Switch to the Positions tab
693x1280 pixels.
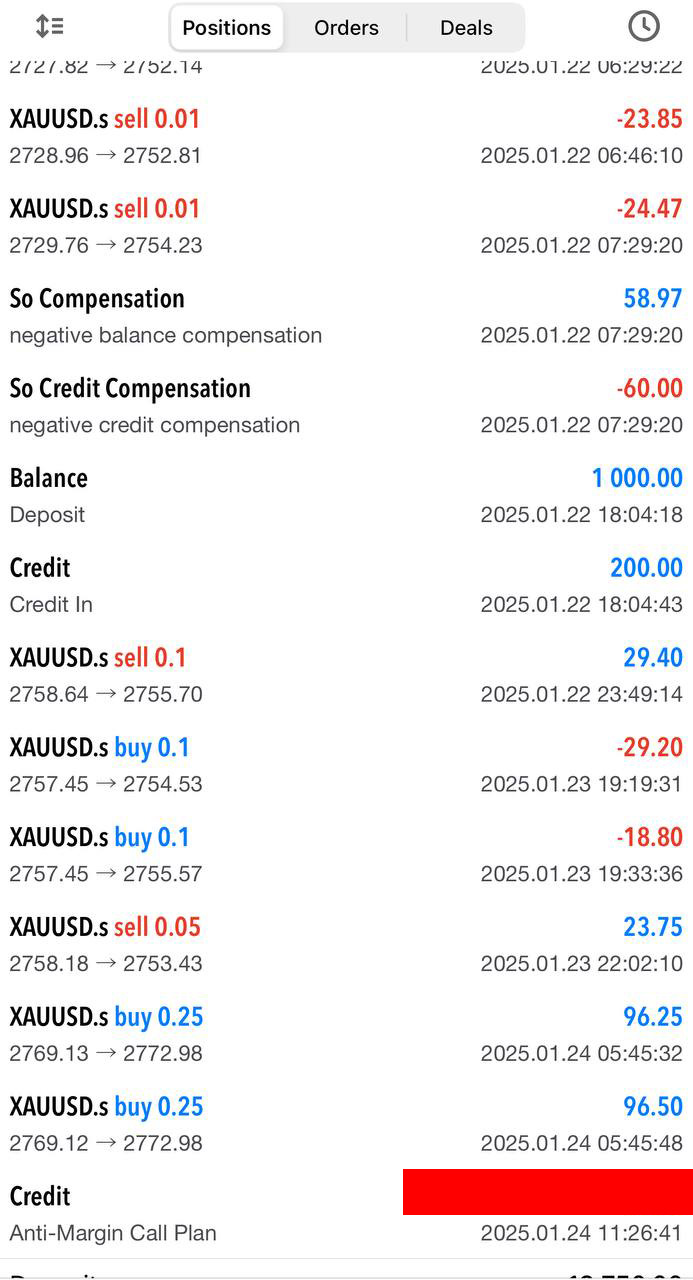(227, 27)
